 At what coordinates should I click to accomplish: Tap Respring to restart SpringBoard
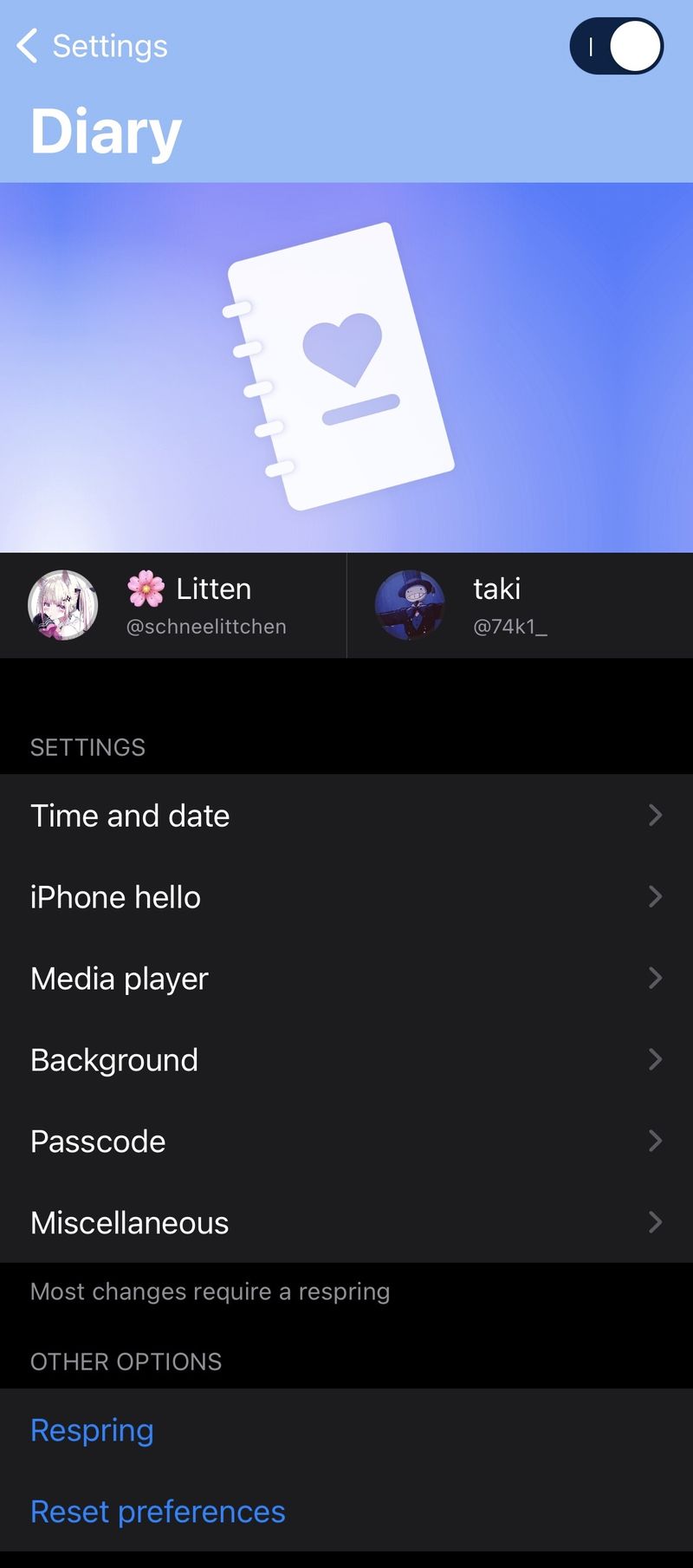tap(93, 1430)
